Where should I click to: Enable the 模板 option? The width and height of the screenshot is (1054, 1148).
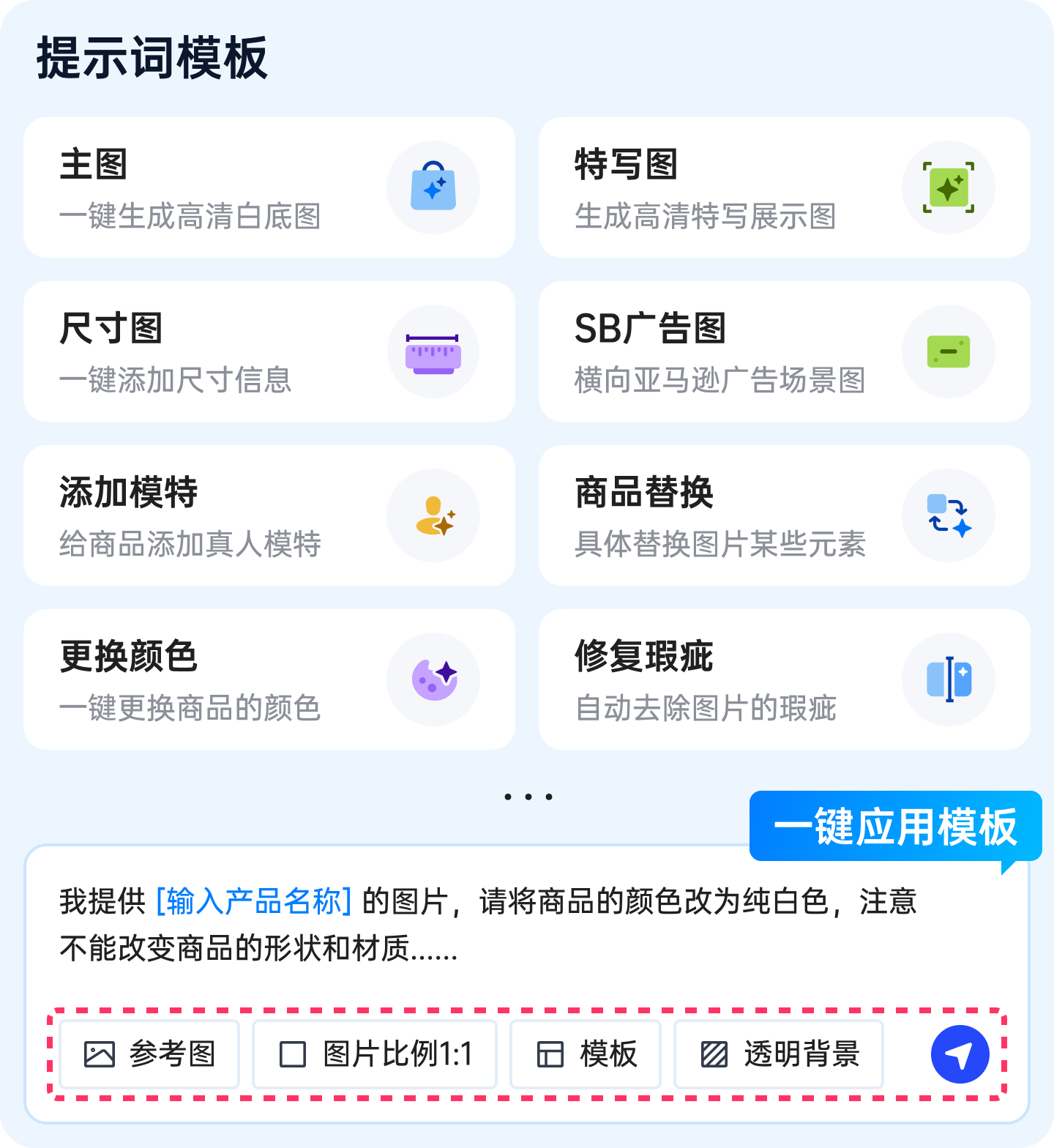586,1055
